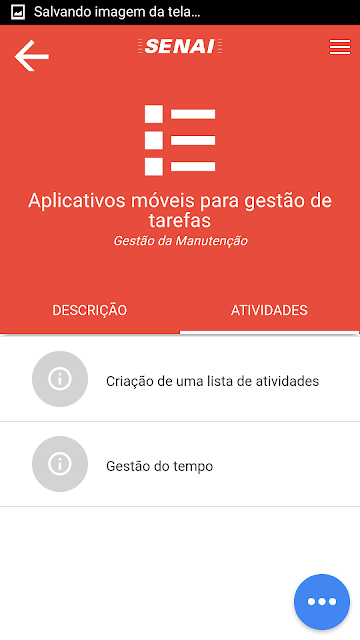Image resolution: width=360 pixels, height=640 pixels.
Task: Tap the blue three-dots floating button
Action: pos(322,602)
